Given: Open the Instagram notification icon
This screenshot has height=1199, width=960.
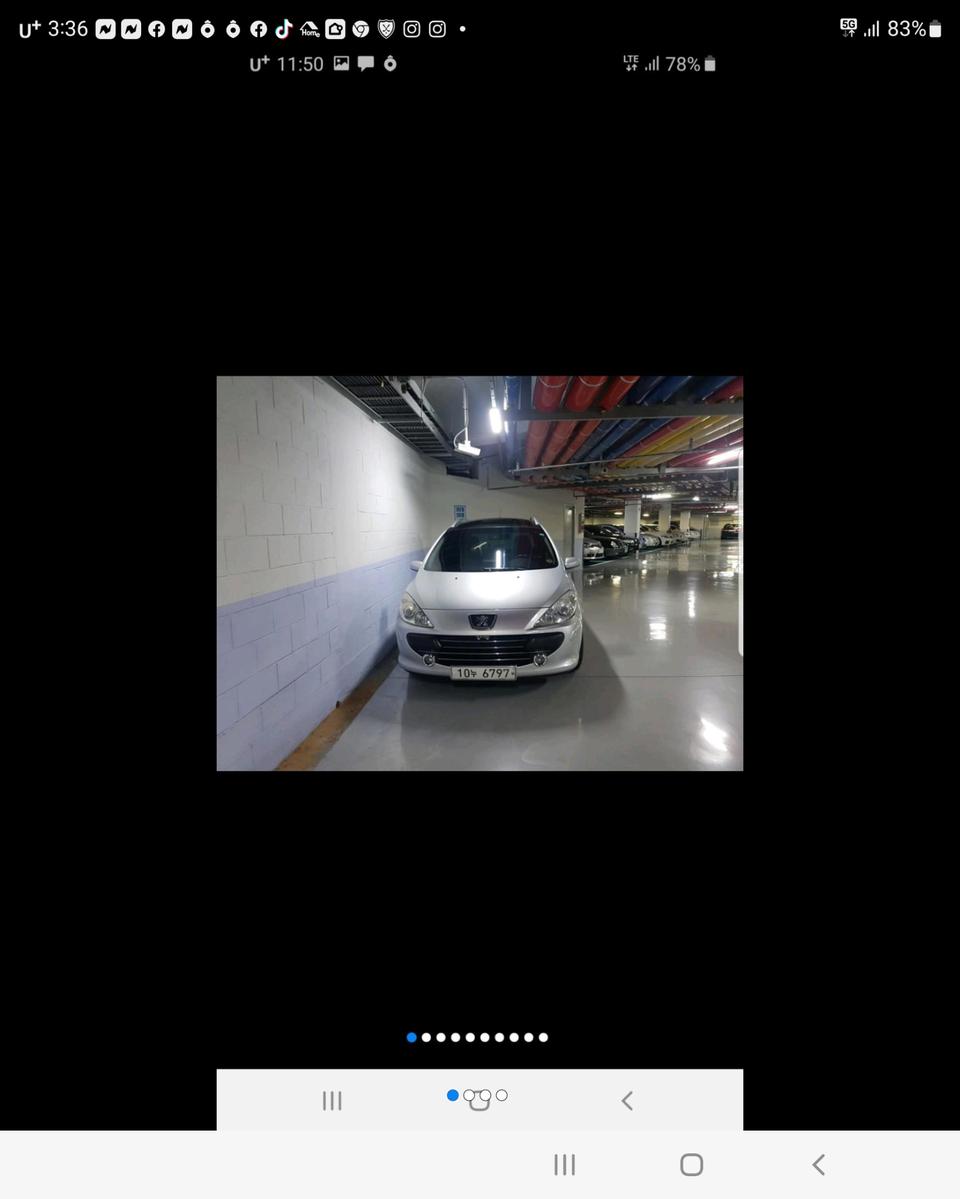Looking at the screenshot, I should pyautogui.click(x=411, y=29).
